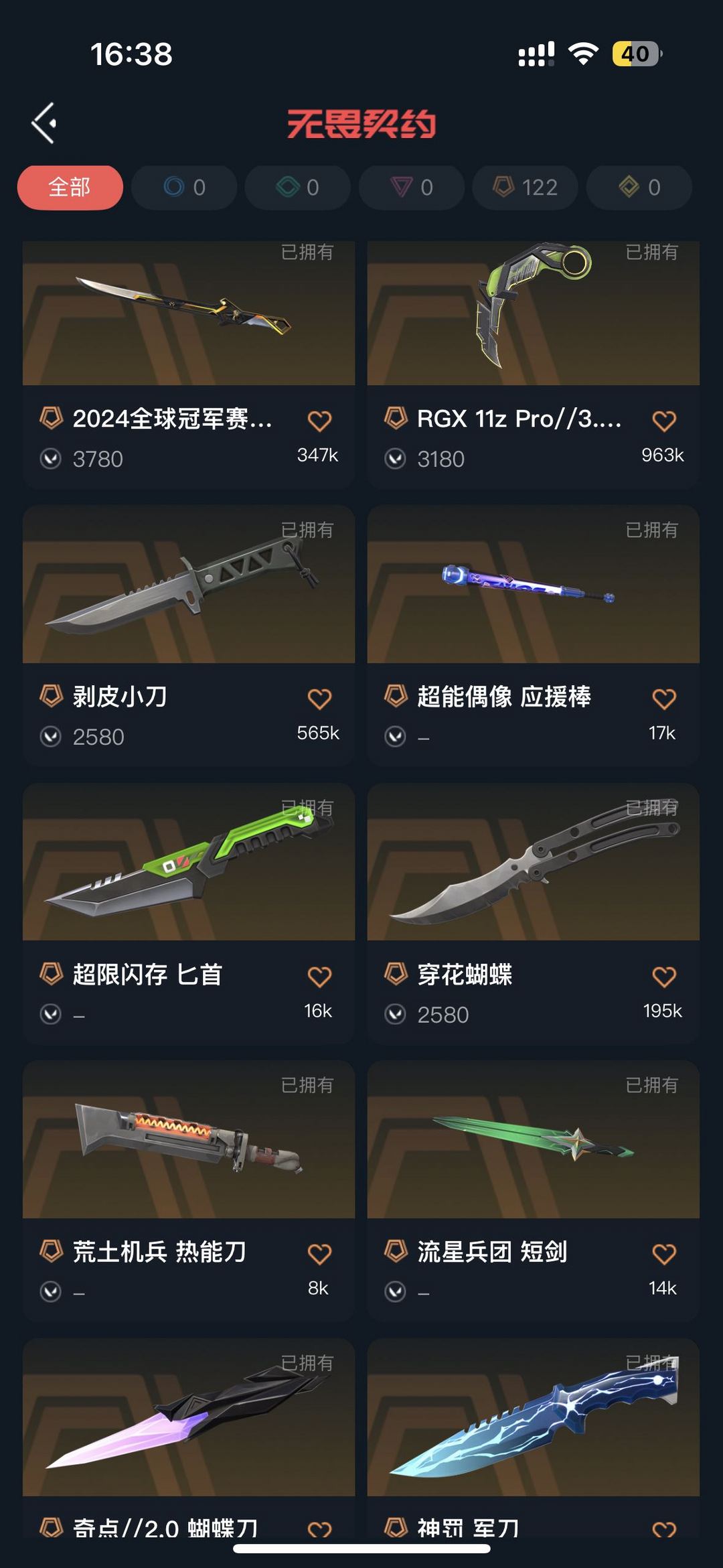Image resolution: width=723 pixels, height=1568 pixels.
Task: Favorite the 流星兵团 短剑 skin
Action: 664,1254
